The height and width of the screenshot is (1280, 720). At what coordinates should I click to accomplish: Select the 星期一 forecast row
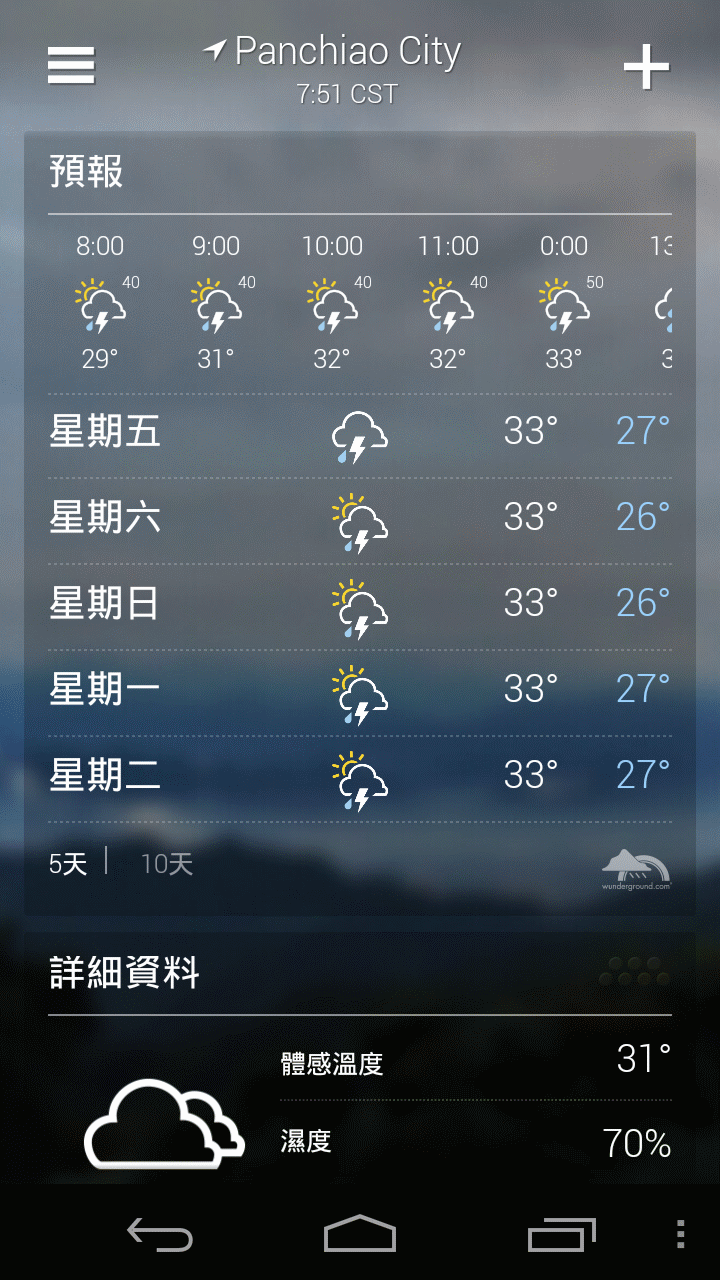click(359, 691)
